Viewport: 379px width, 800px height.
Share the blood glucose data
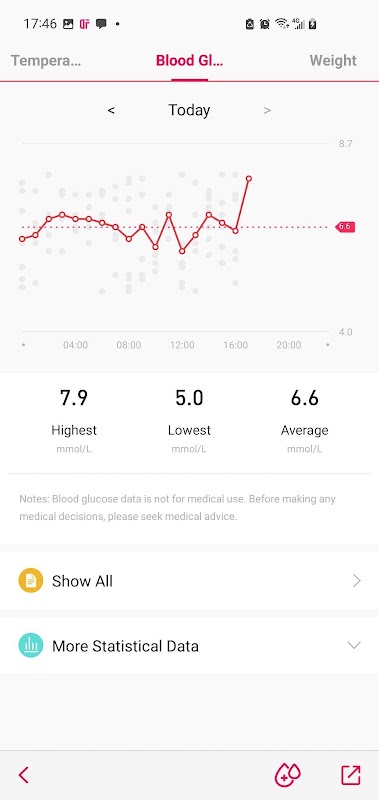tap(351, 775)
